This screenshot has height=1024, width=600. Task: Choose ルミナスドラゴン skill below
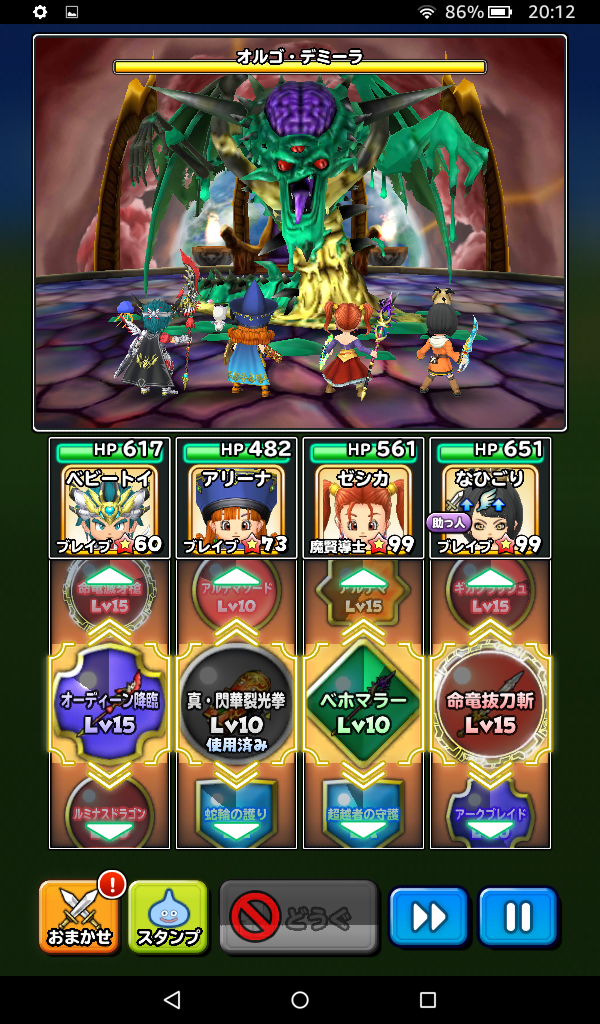[109, 813]
